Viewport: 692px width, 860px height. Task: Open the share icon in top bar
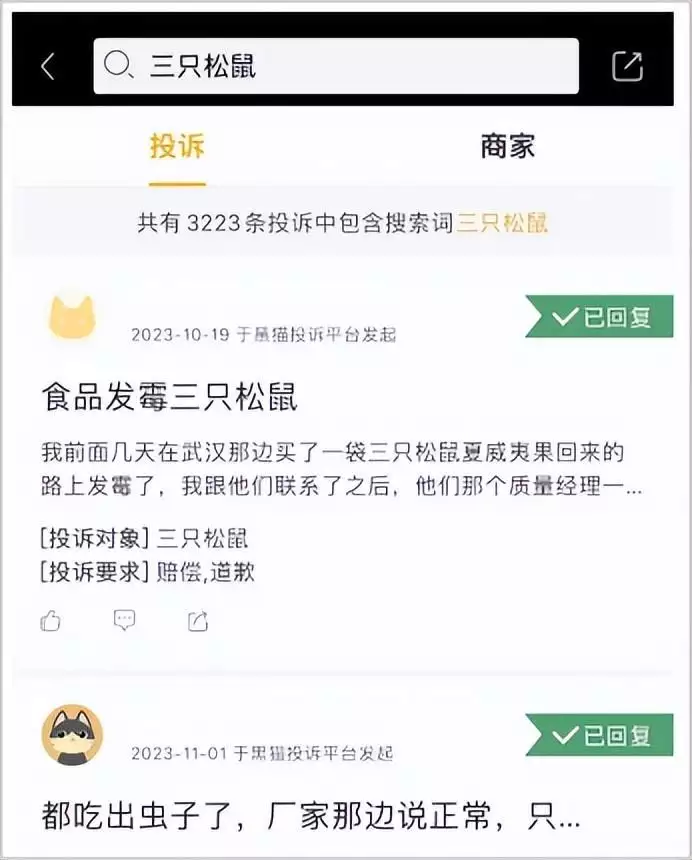[627, 67]
